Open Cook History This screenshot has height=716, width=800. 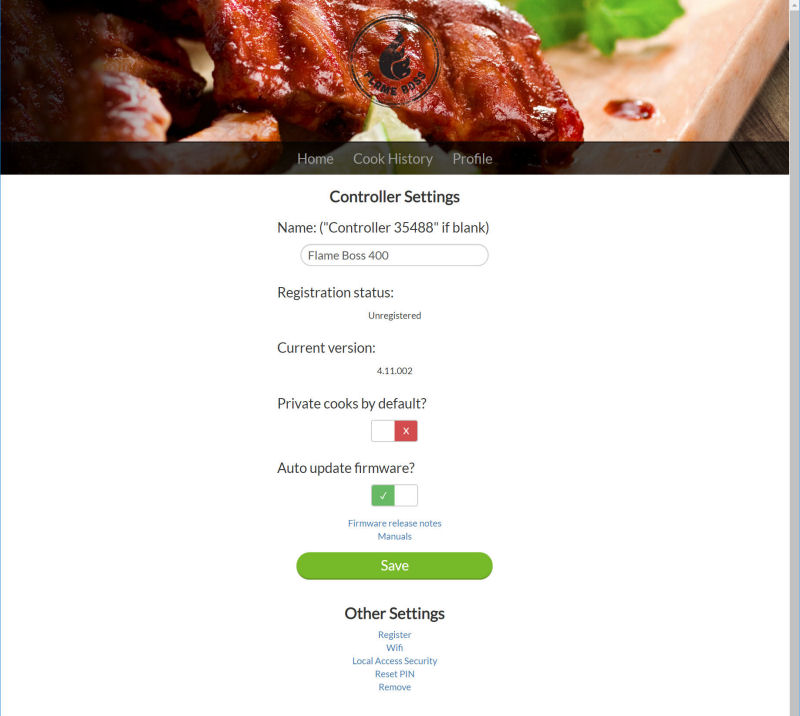(393, 159)
